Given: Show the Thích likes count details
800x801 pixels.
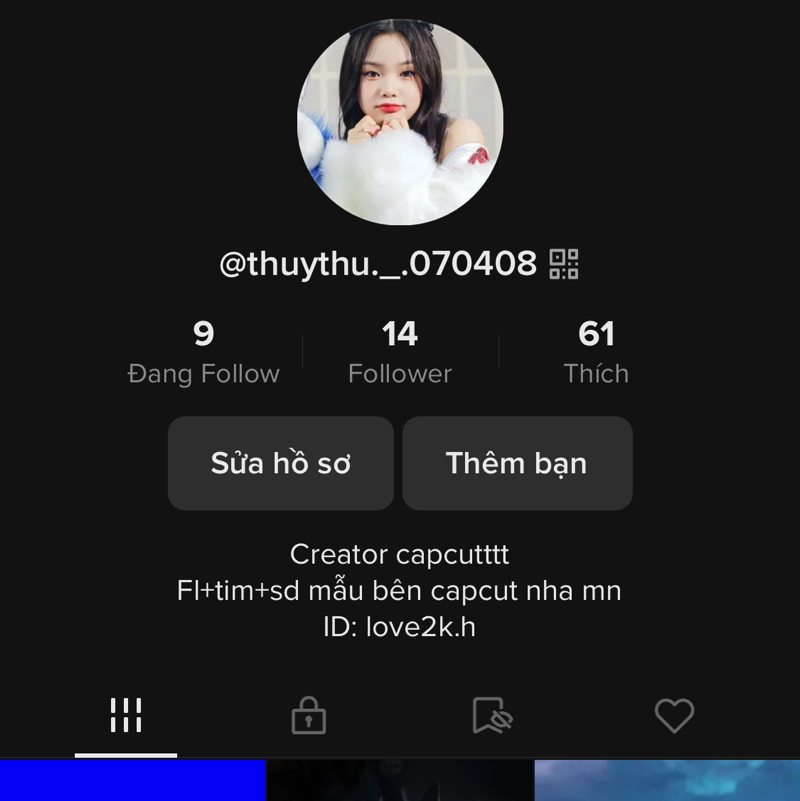Looking at the screenshot, I should 596,352.
